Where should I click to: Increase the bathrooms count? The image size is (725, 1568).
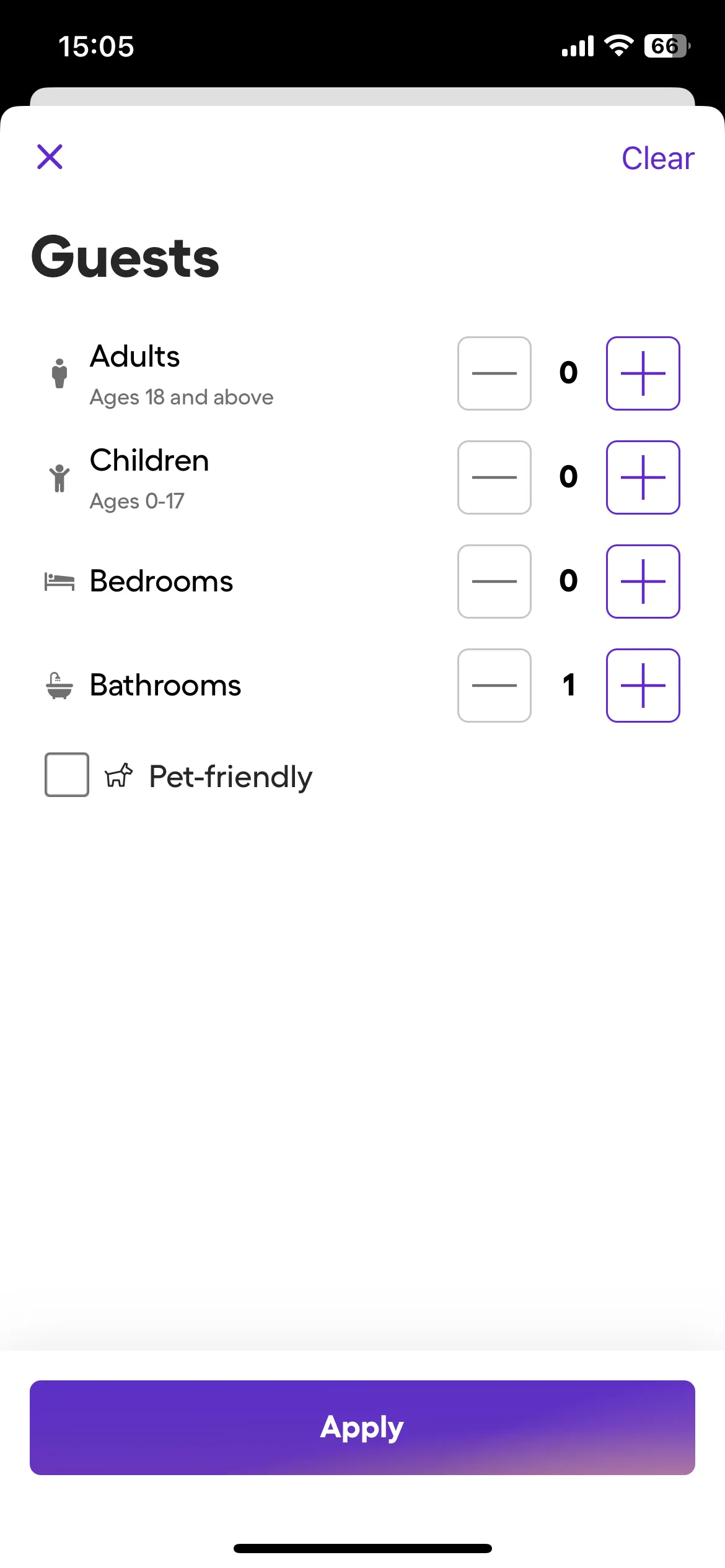pos(643,686)
